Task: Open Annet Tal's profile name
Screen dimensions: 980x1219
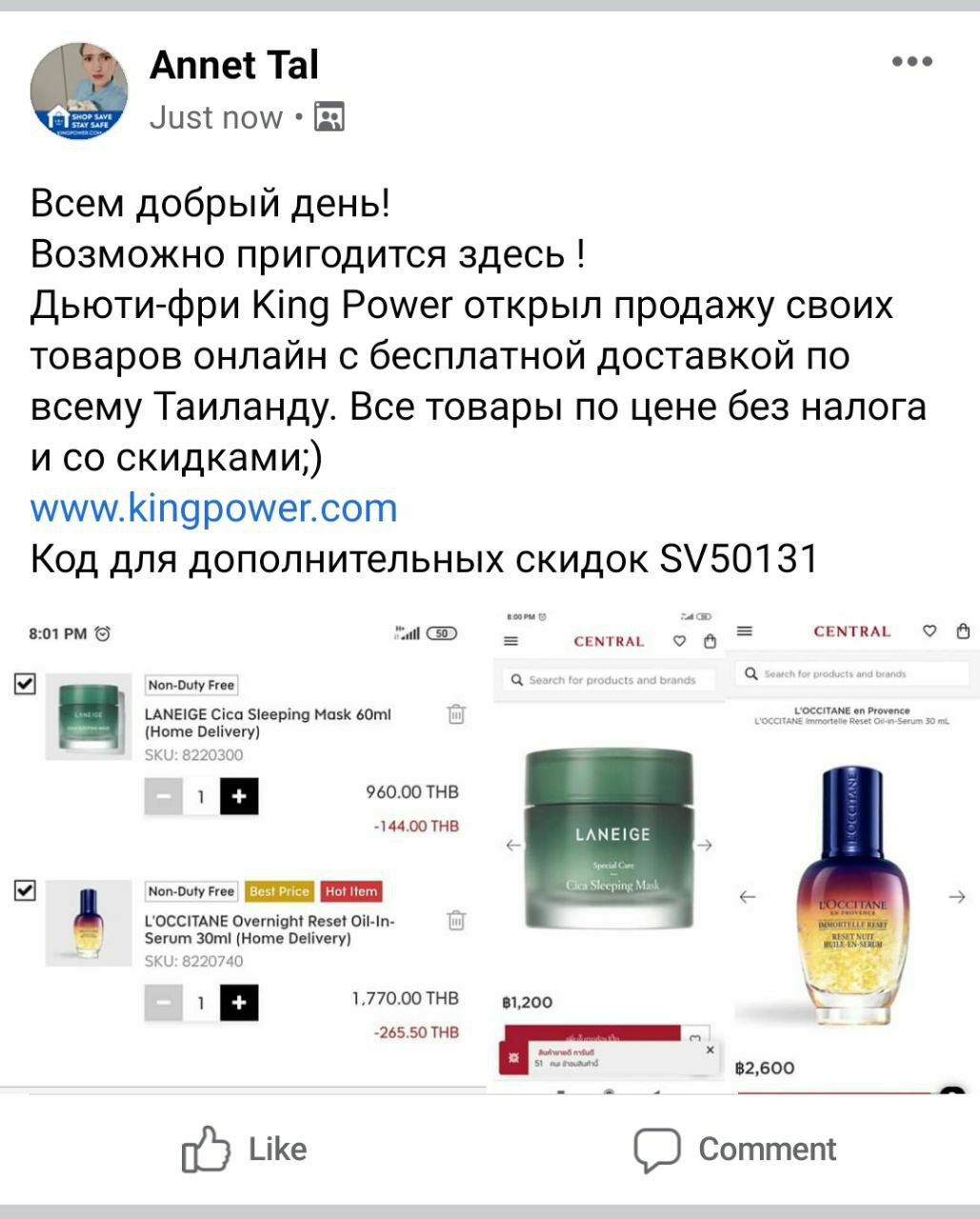Action: coord(233,65)
